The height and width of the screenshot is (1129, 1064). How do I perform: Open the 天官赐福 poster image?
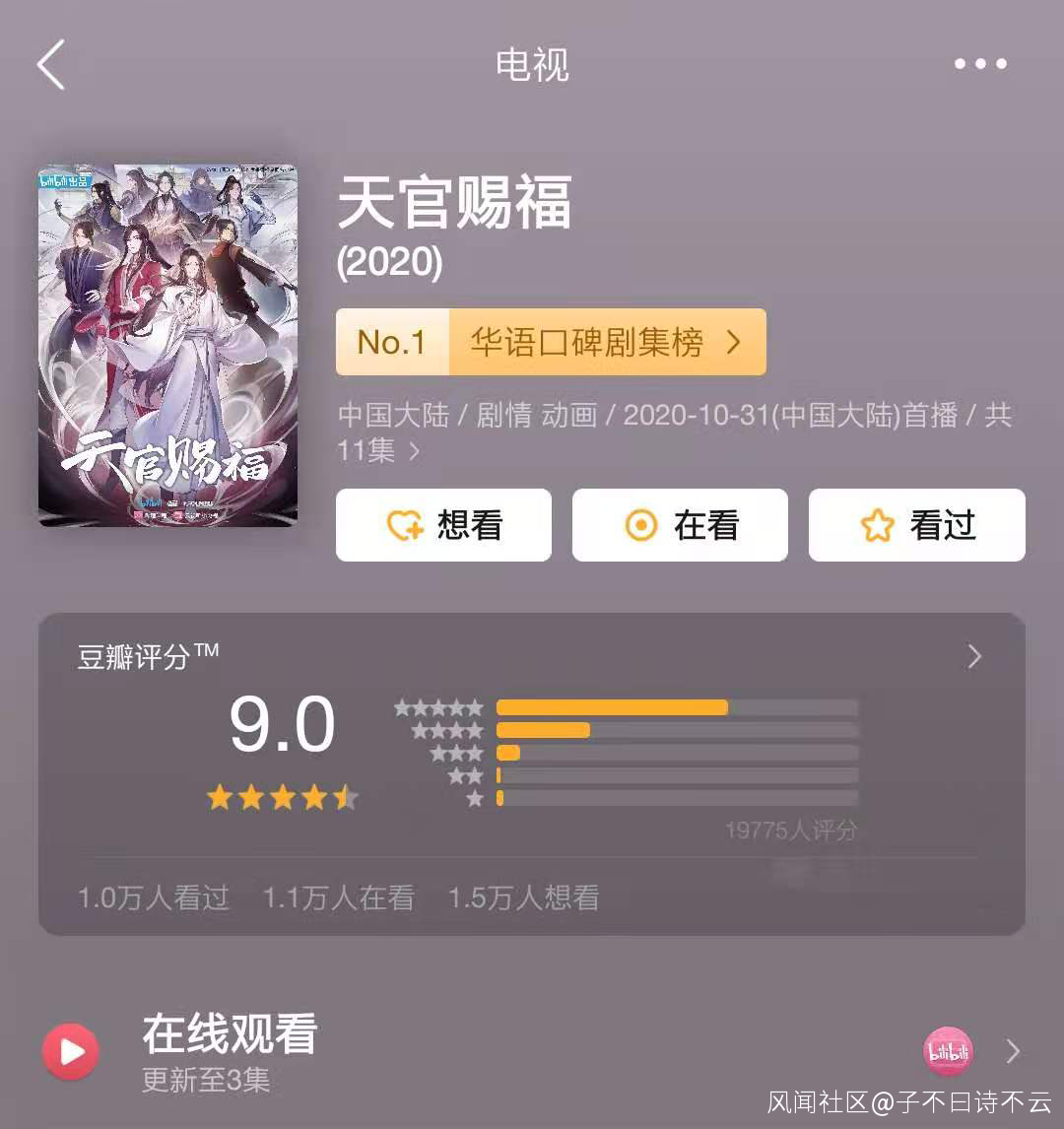click(167, 345)
